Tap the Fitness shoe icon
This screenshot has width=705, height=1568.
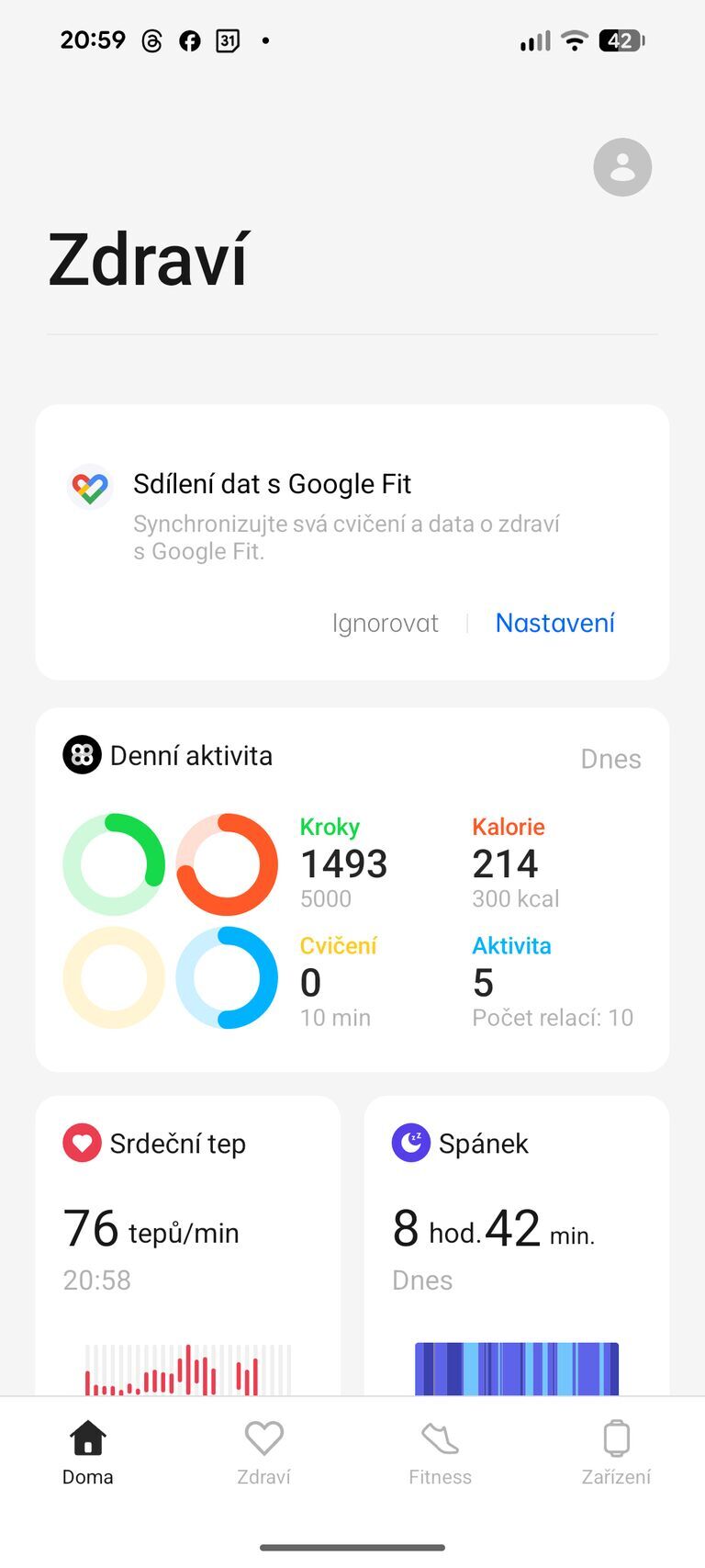click(x=440, y=1437)
